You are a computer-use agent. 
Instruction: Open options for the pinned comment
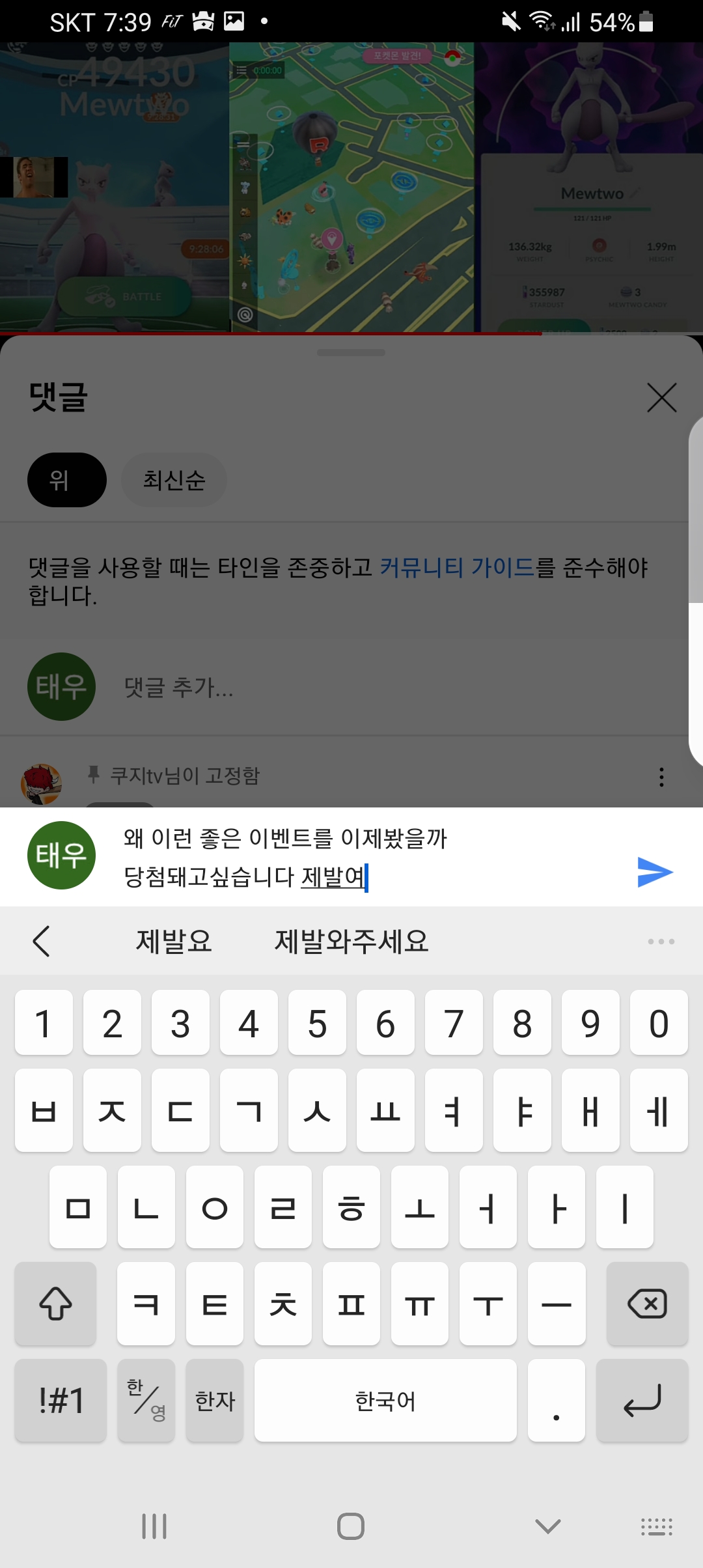661,777
